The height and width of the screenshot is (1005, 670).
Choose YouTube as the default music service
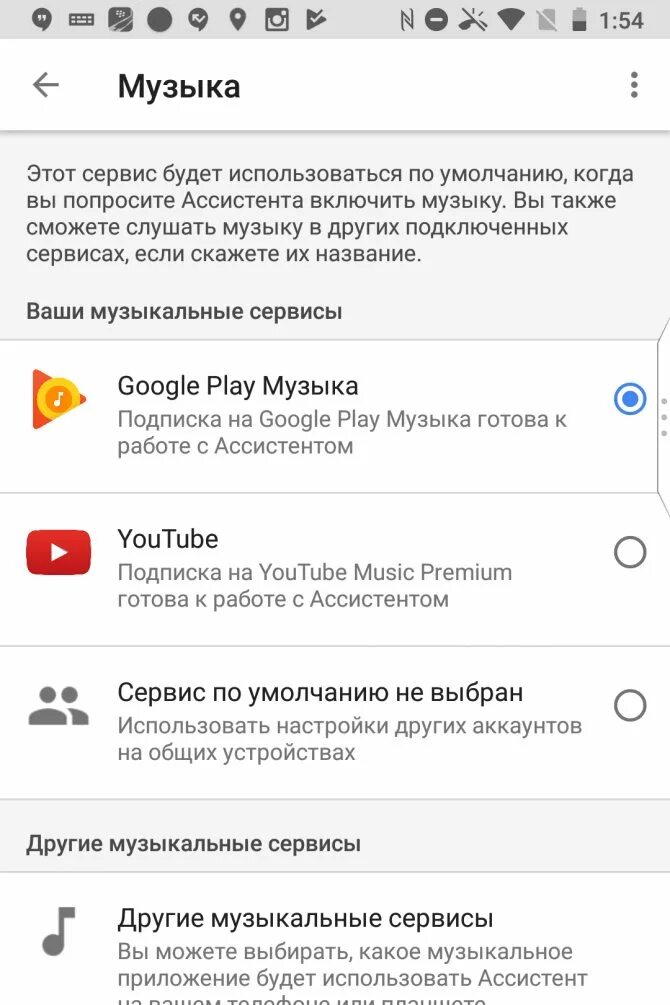pyautogui.click(x=629, y=552)
